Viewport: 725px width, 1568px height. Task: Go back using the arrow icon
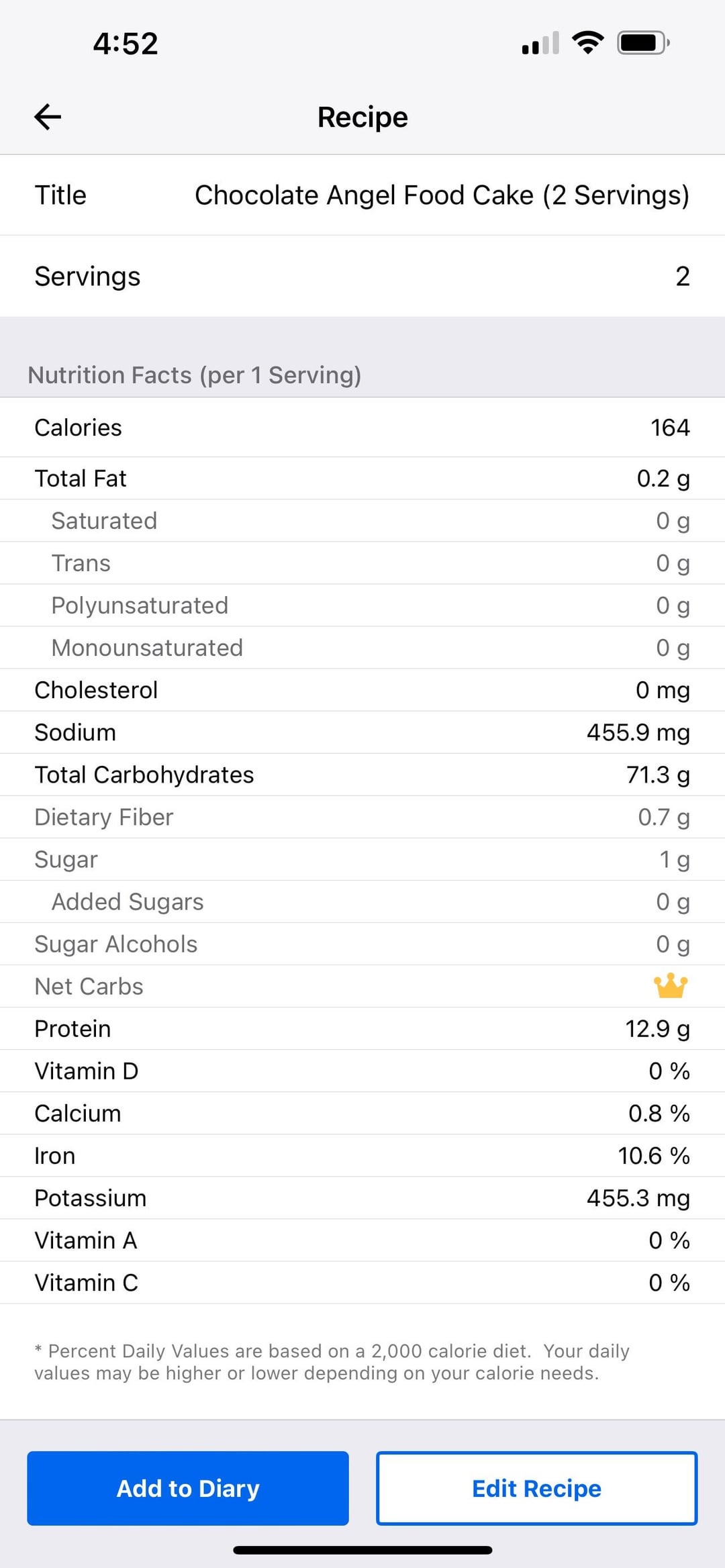click(x=48, y=117)
